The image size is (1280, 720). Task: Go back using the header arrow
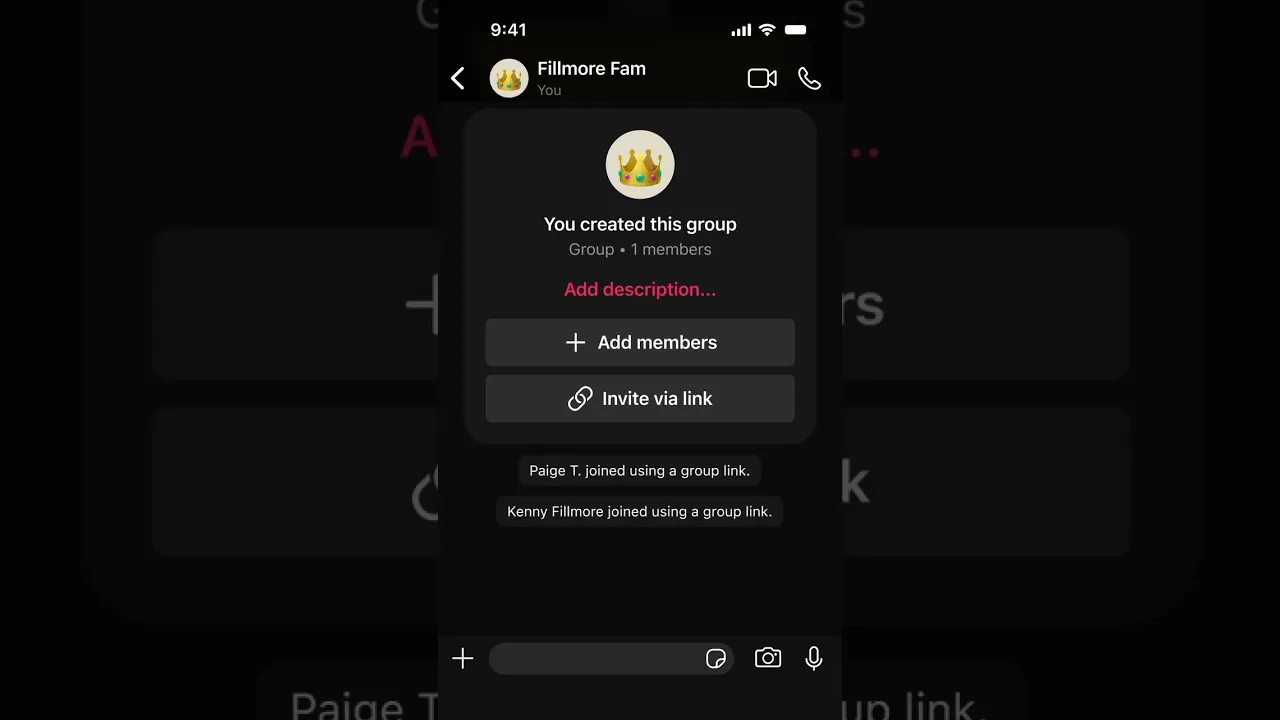coord(458,78)
